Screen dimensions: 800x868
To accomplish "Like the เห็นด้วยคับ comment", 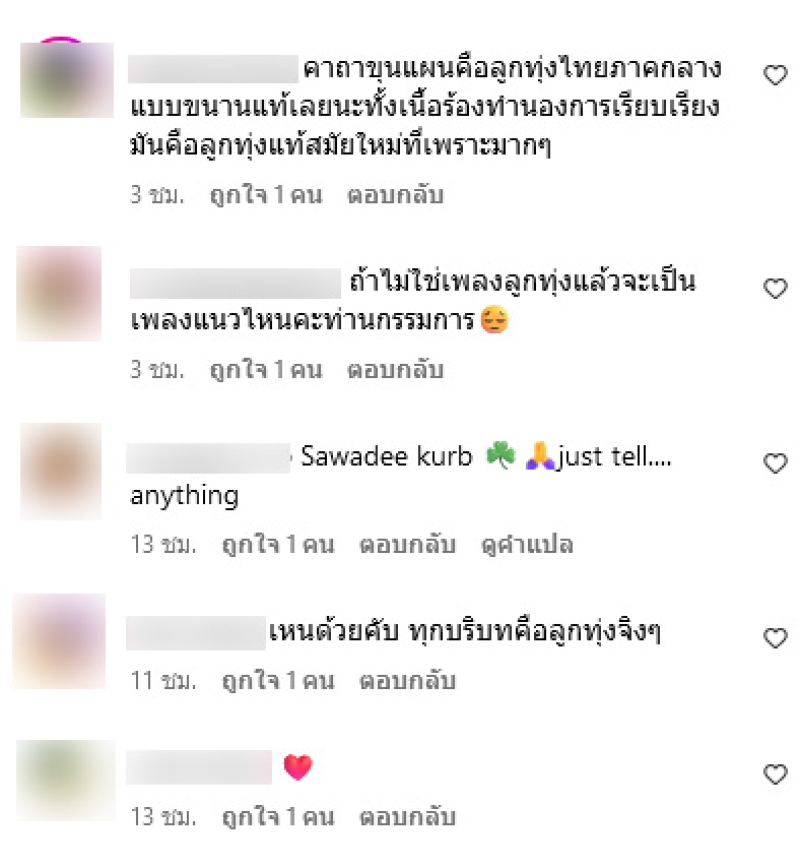I will click(x=775, y=638).
